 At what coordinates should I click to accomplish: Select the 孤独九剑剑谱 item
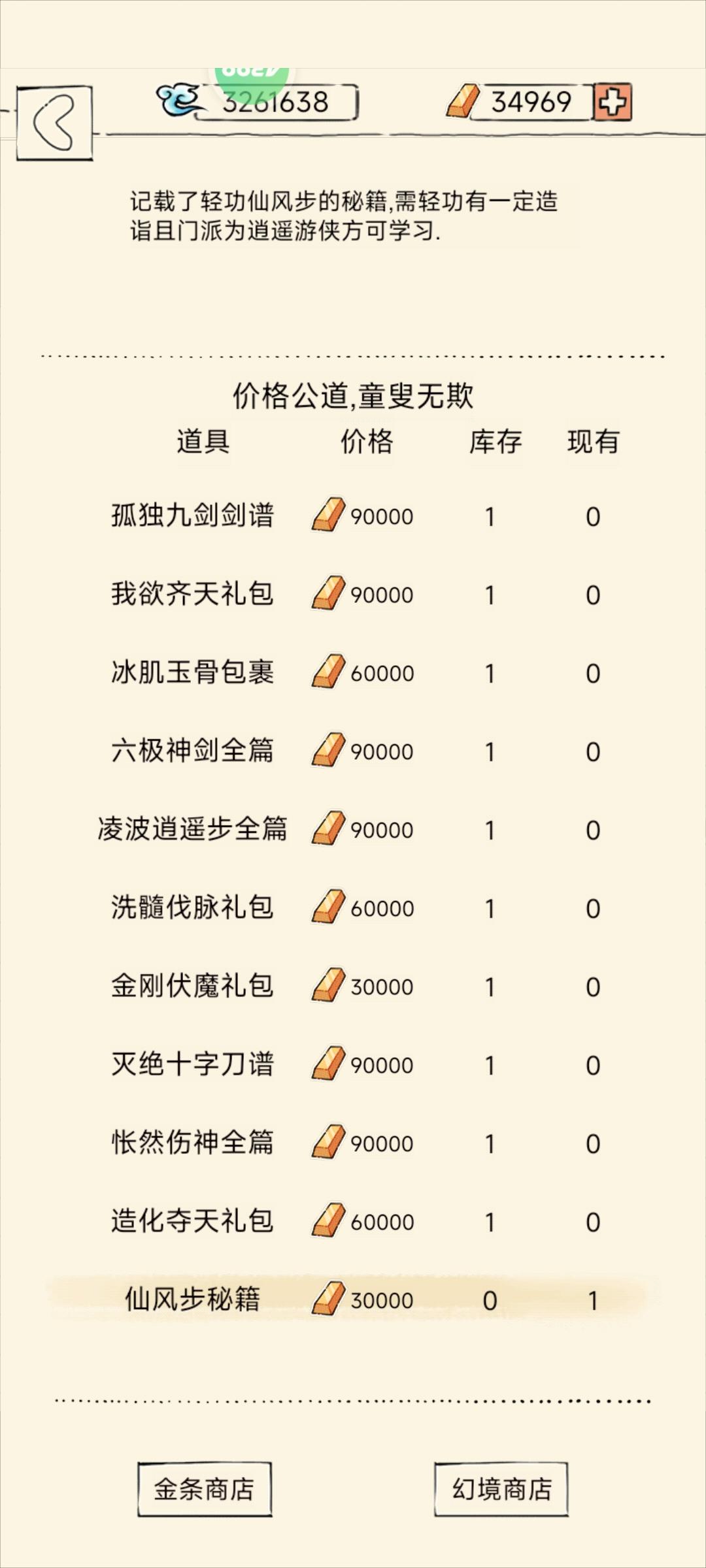tap(353, 516)
